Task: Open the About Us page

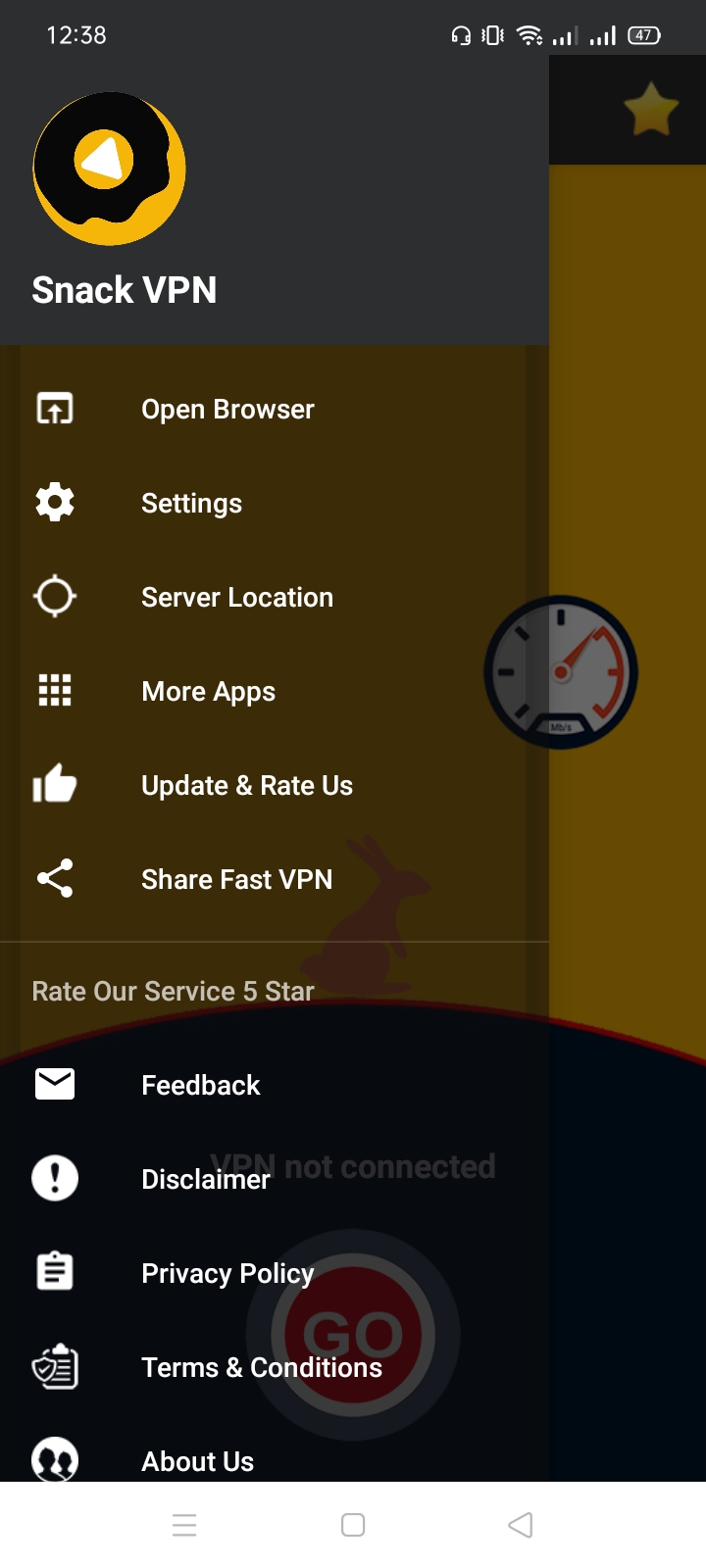Action: pyautogui.click(x=197, y=1460)
